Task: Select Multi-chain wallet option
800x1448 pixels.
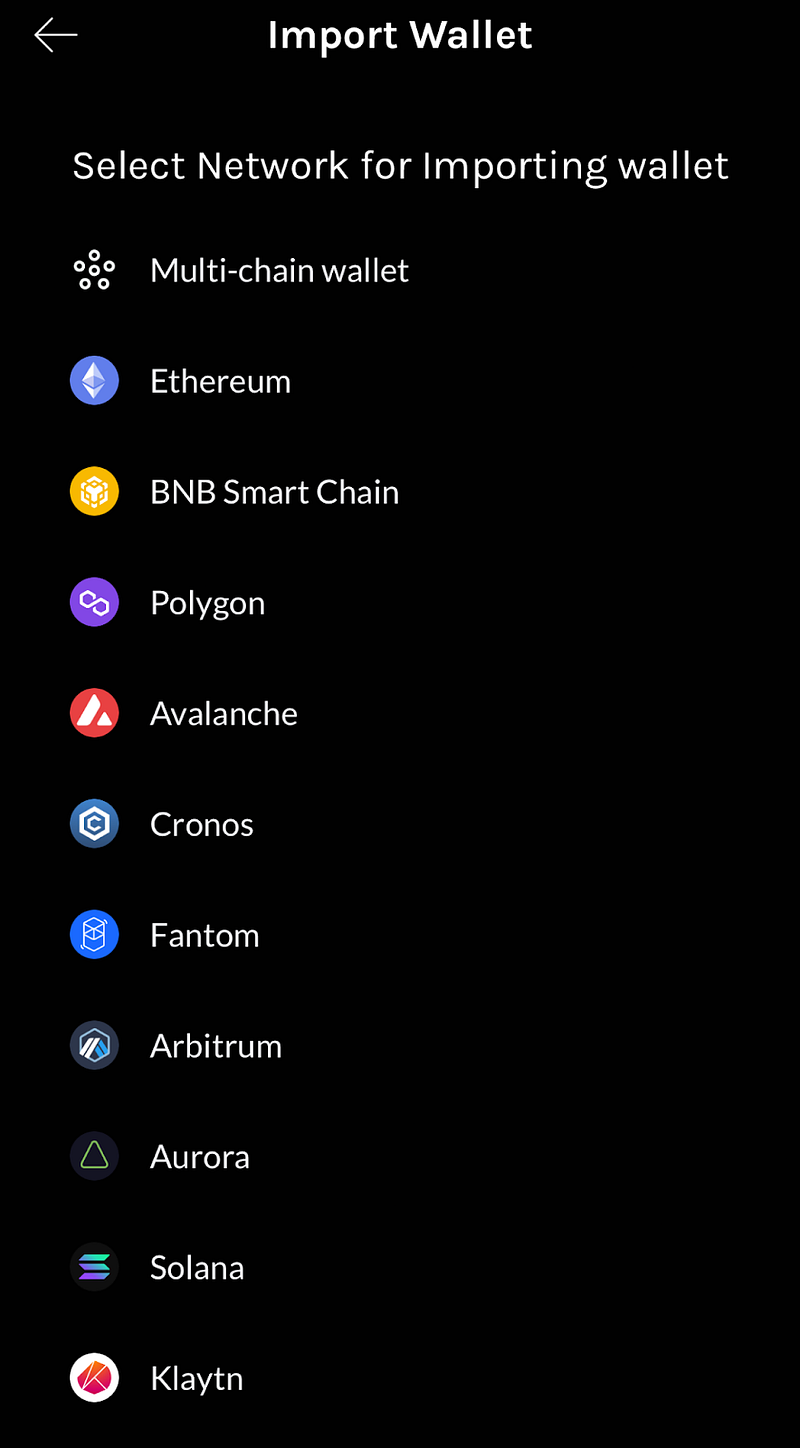Action: [278, 271]
